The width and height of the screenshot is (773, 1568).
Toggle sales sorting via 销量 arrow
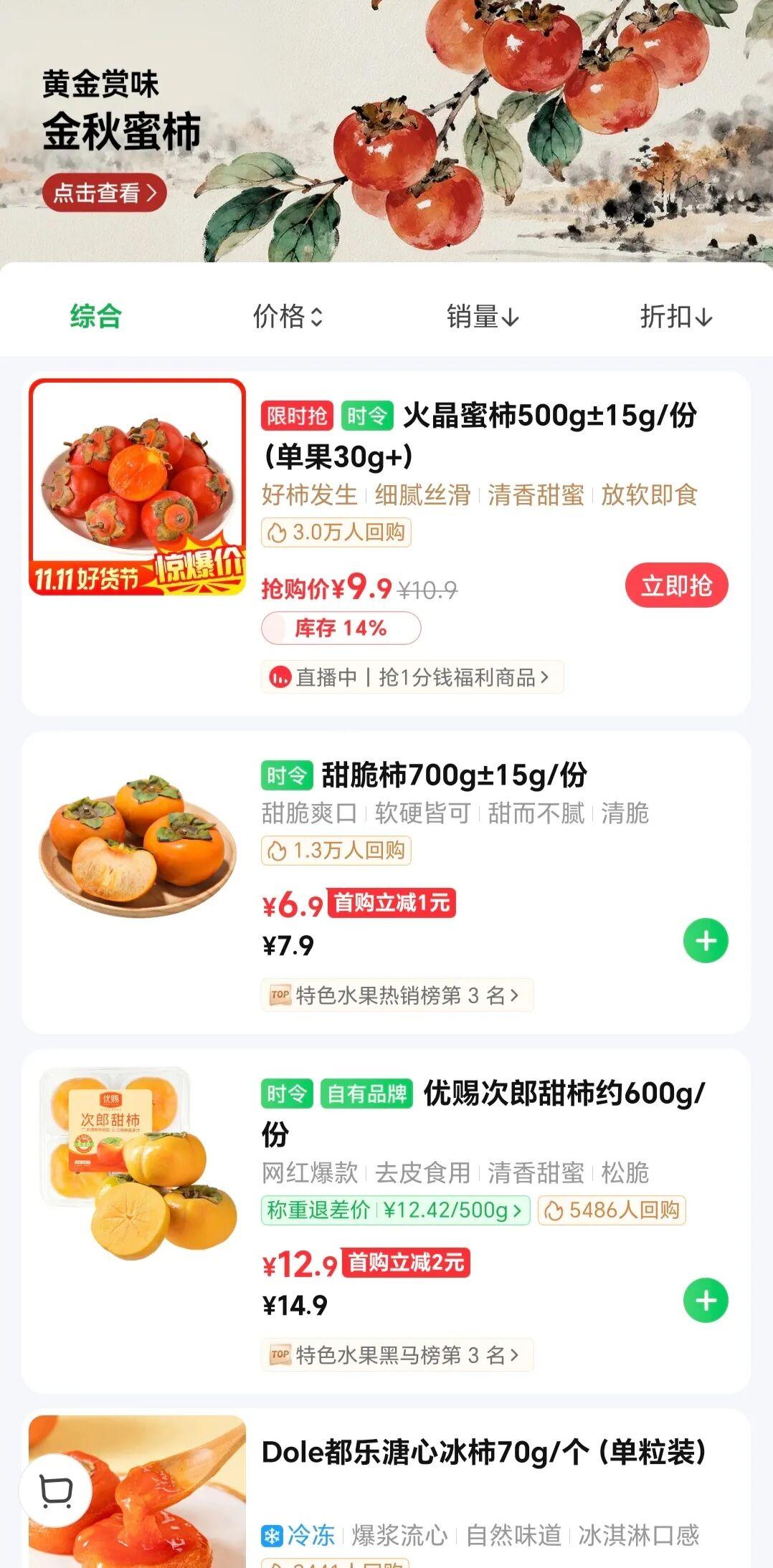482,317
